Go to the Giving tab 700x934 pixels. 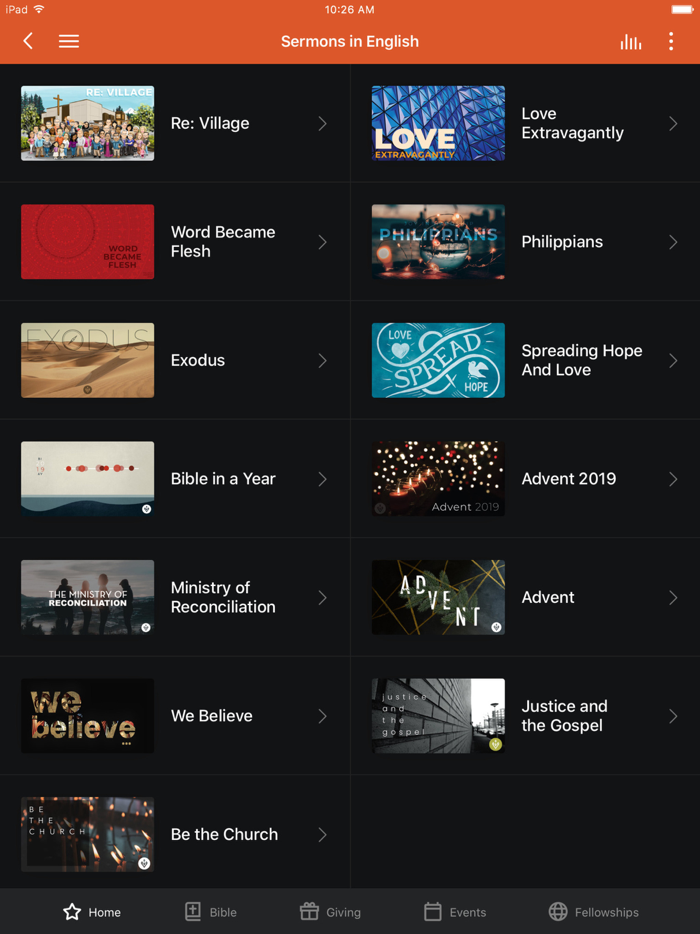pos(330,912)
